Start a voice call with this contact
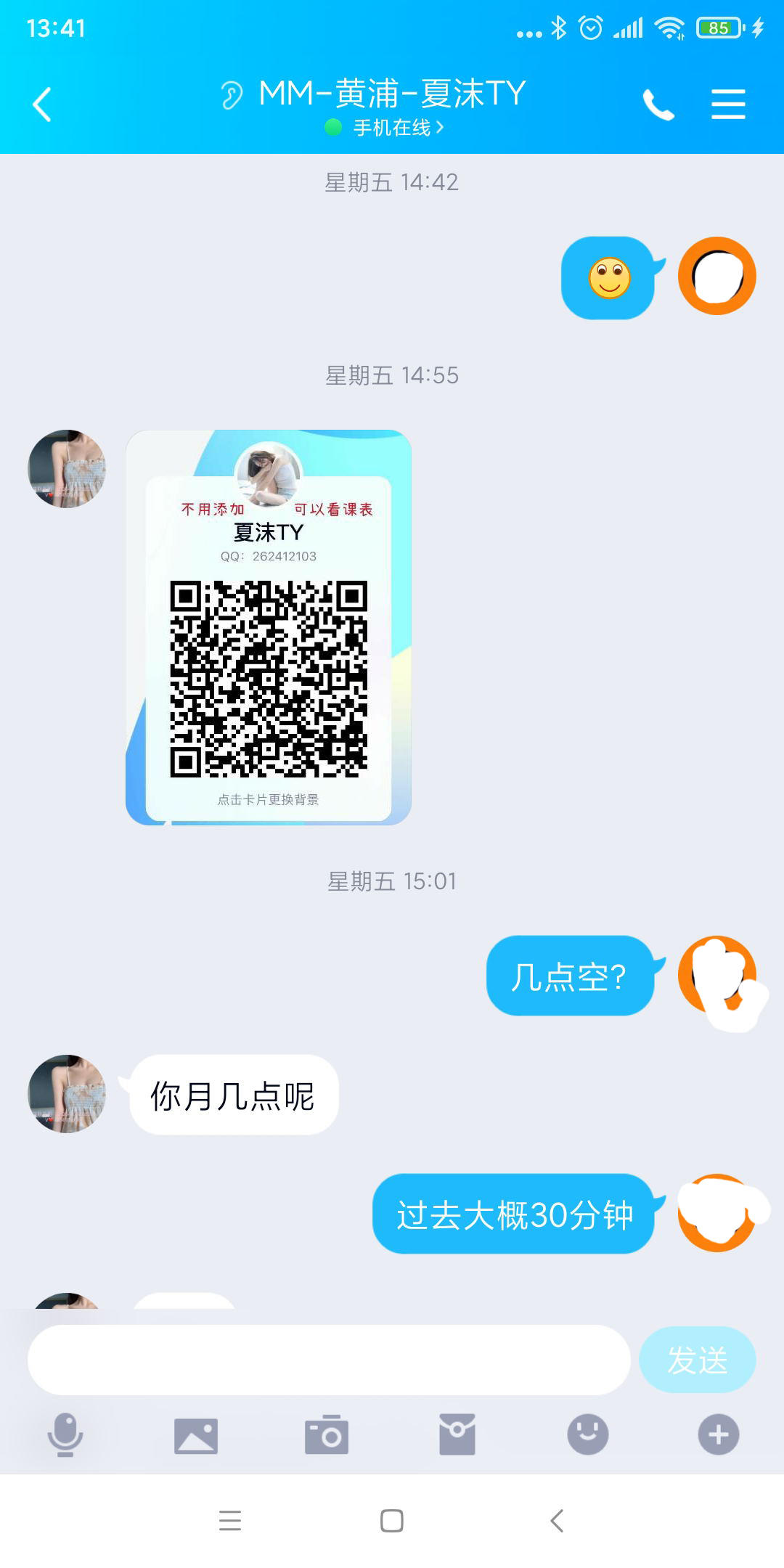Viewport: 784px width, 1568px height. point(658,105)
